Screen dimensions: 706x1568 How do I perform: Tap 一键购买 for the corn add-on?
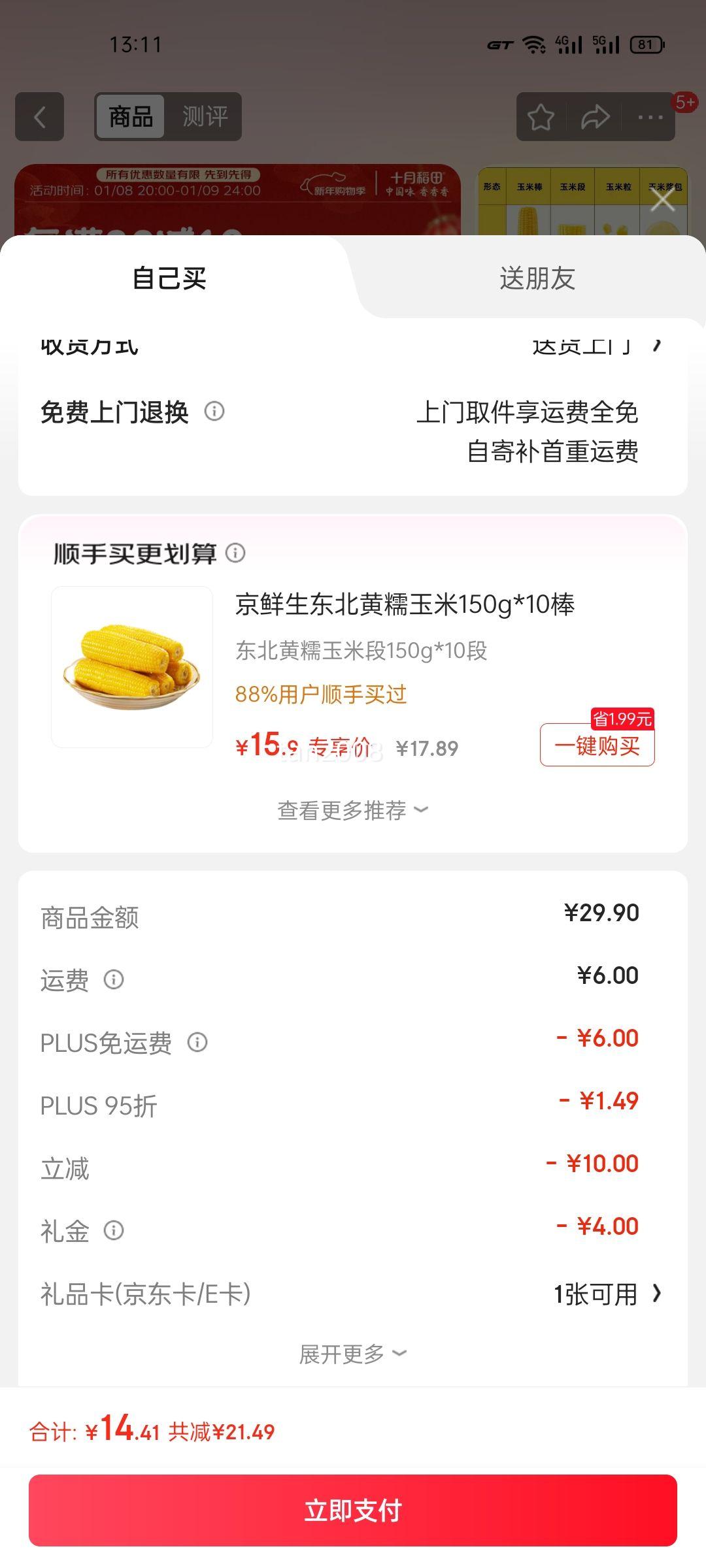[597, 746]
